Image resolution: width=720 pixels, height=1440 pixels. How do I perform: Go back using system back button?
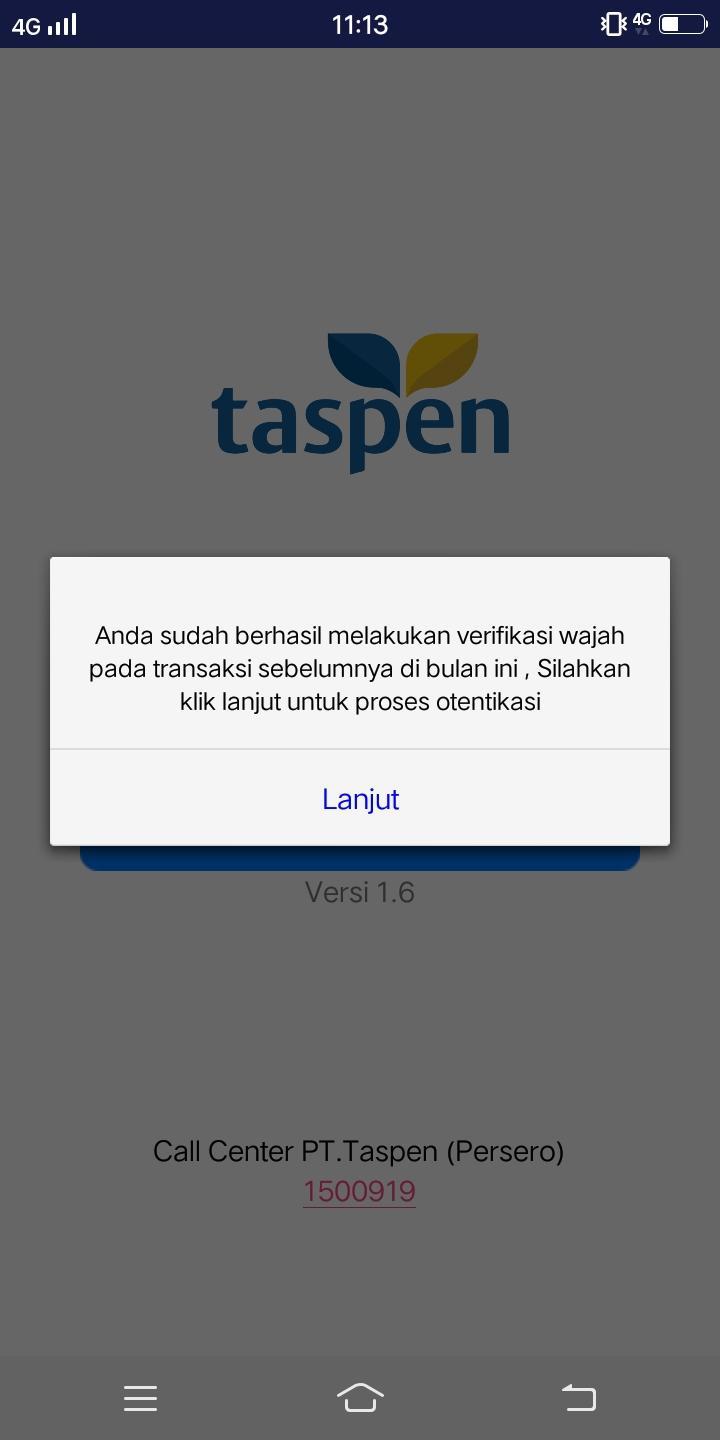(578, 1397)
